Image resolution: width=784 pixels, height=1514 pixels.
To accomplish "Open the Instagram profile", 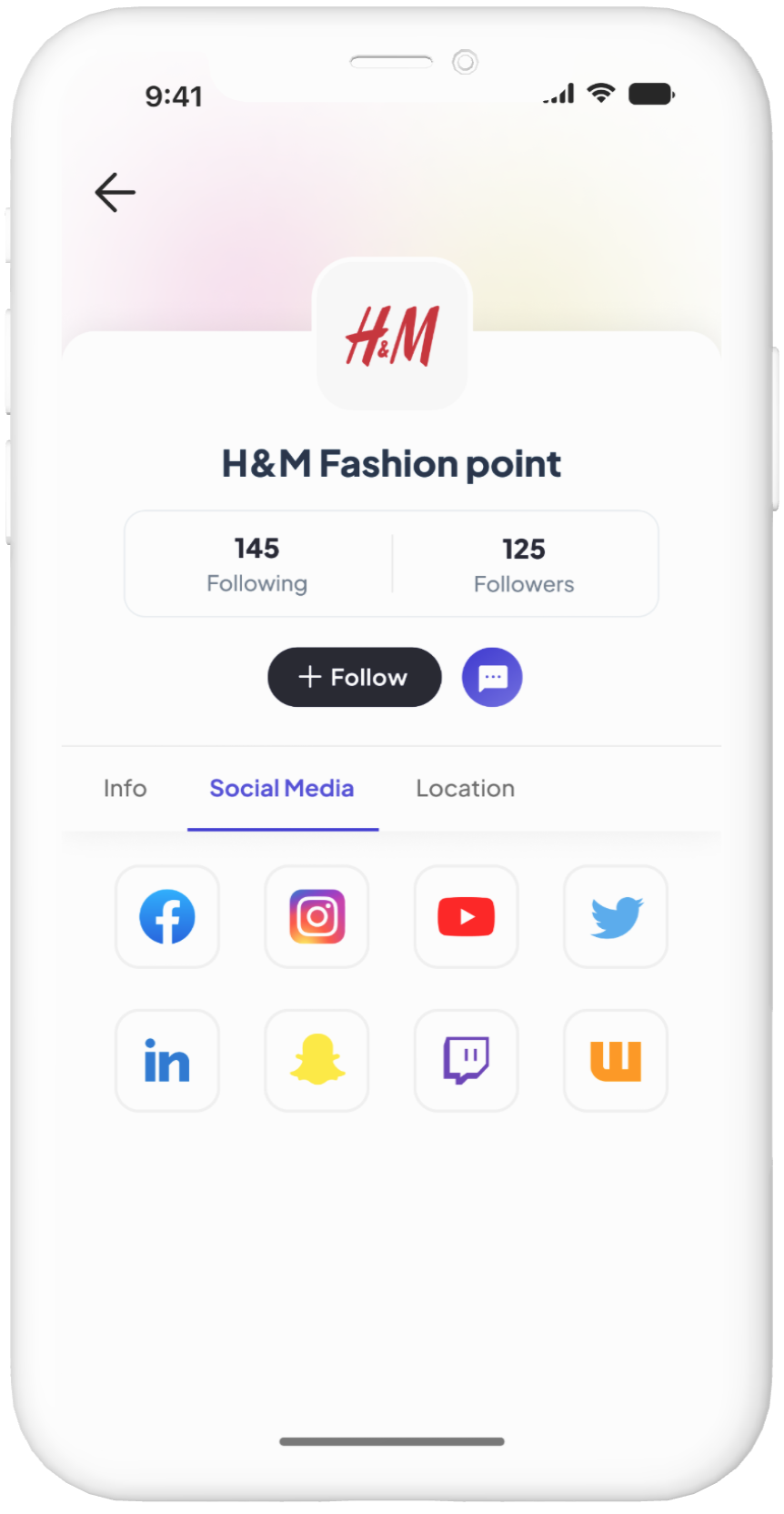I will pyautogui.click(x=317, y=916).
